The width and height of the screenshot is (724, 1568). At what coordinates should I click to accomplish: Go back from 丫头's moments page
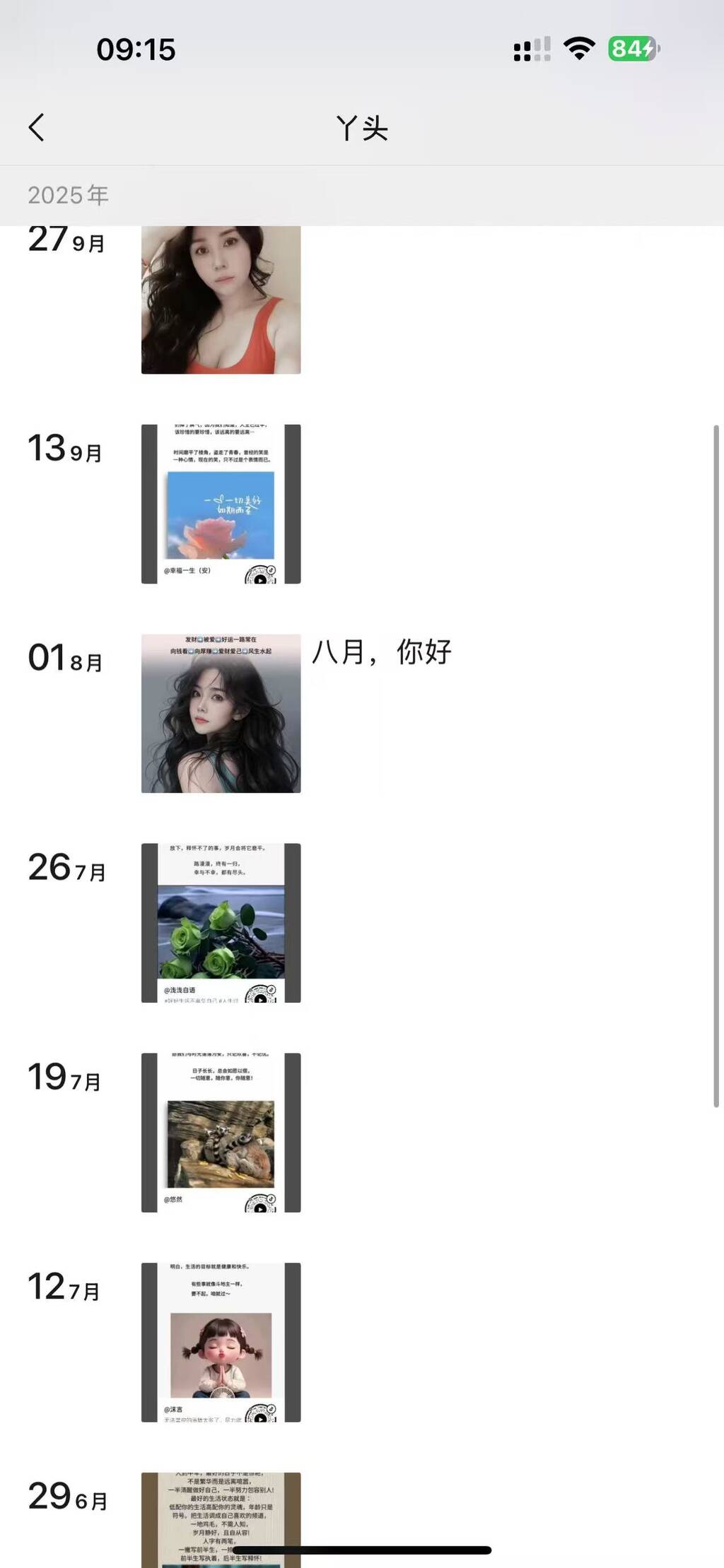(37, 128)
